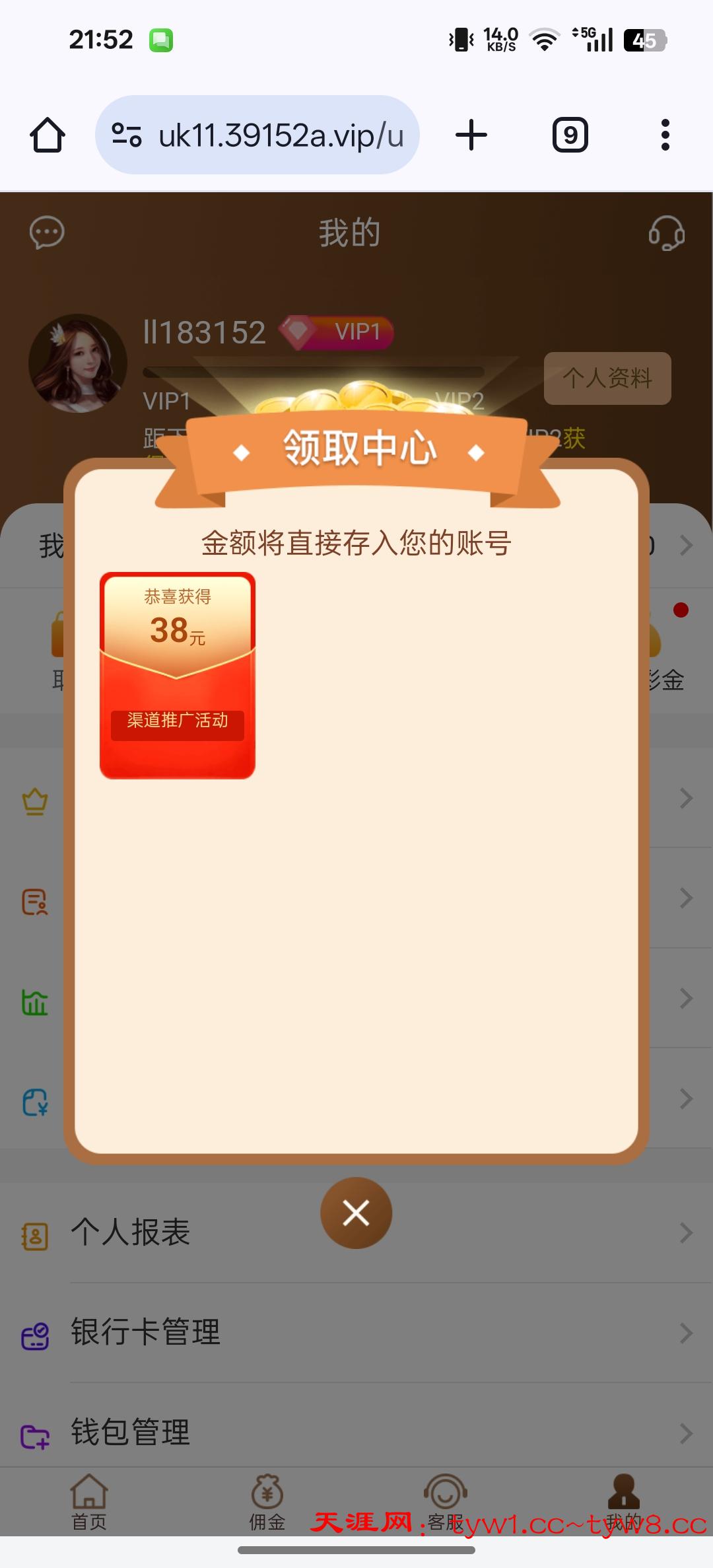Tap the browser address bar
The image size is (713, 1568).
pos(257,135)
